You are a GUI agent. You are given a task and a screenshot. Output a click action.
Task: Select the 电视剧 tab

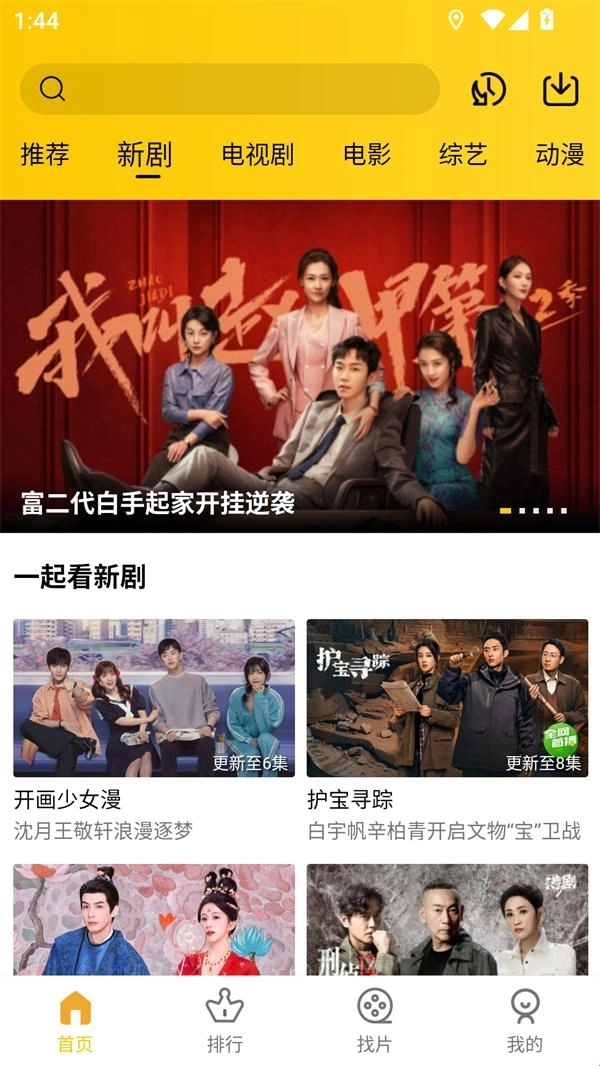tap(257, 154)
